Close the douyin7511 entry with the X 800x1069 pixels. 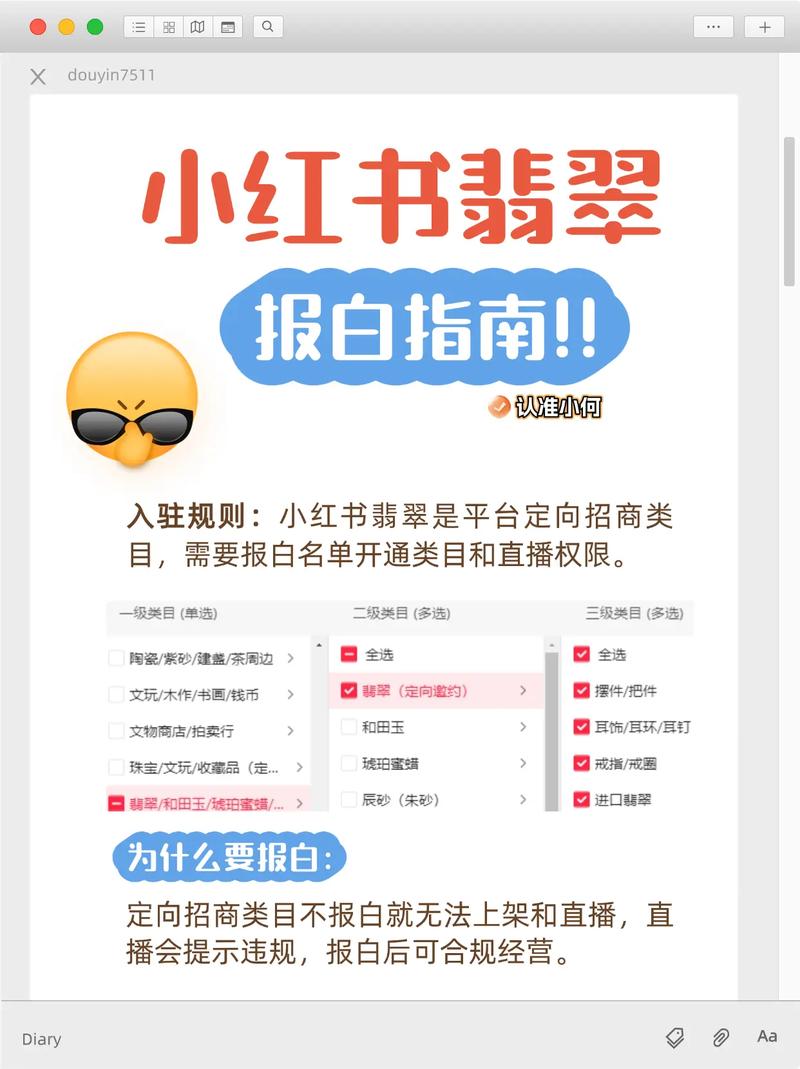pos(38,77)
